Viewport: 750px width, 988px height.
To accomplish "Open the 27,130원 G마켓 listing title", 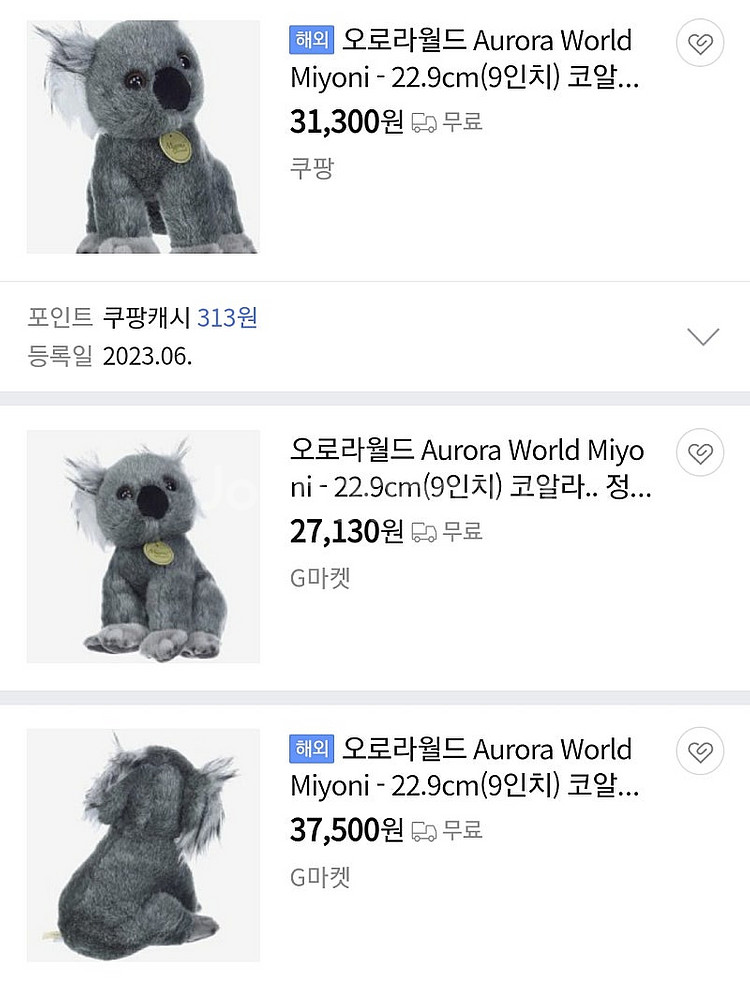I will [470, 469].
